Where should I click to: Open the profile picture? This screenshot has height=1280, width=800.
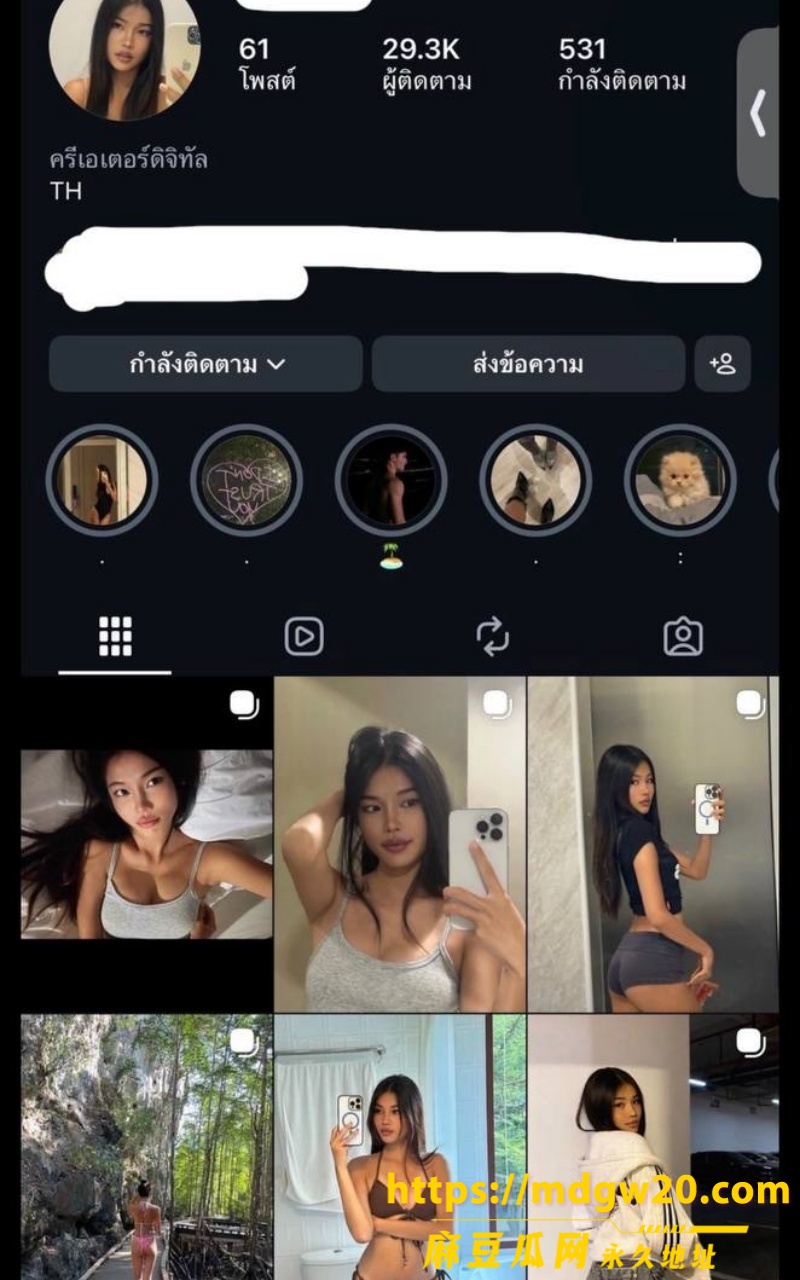click(125, 50)
